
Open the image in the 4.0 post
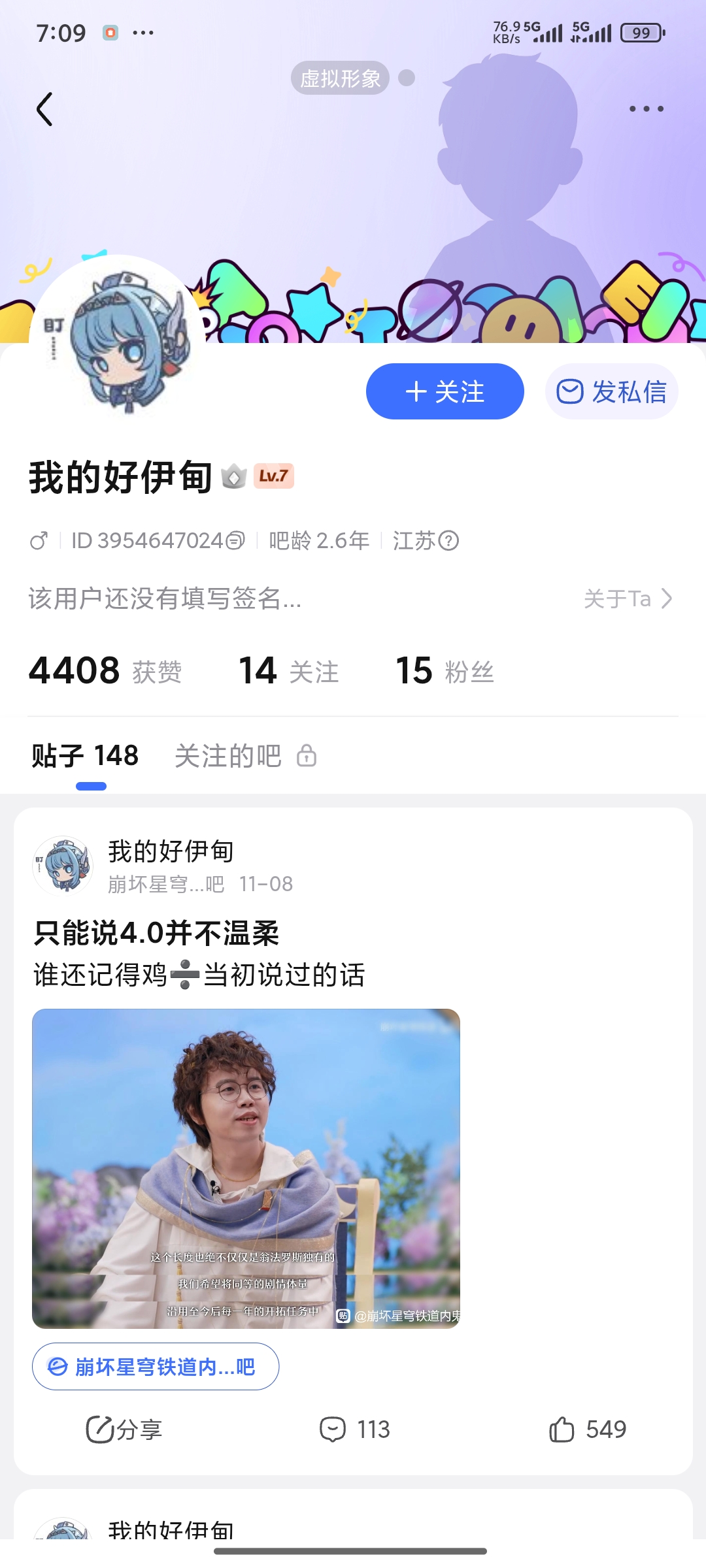click(x=246, y=1169)
